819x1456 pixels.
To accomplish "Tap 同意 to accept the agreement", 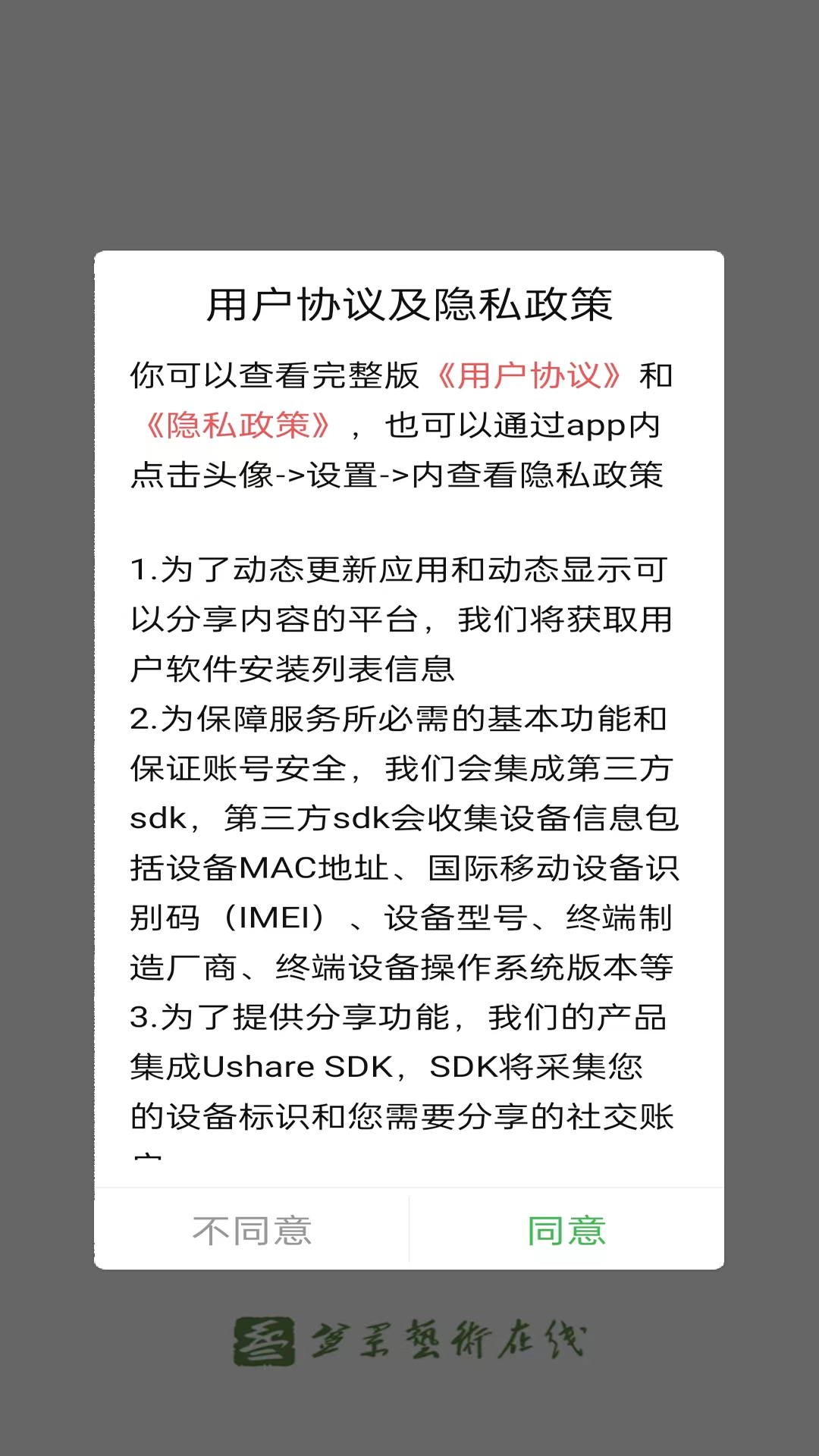I will [566, 1230].
